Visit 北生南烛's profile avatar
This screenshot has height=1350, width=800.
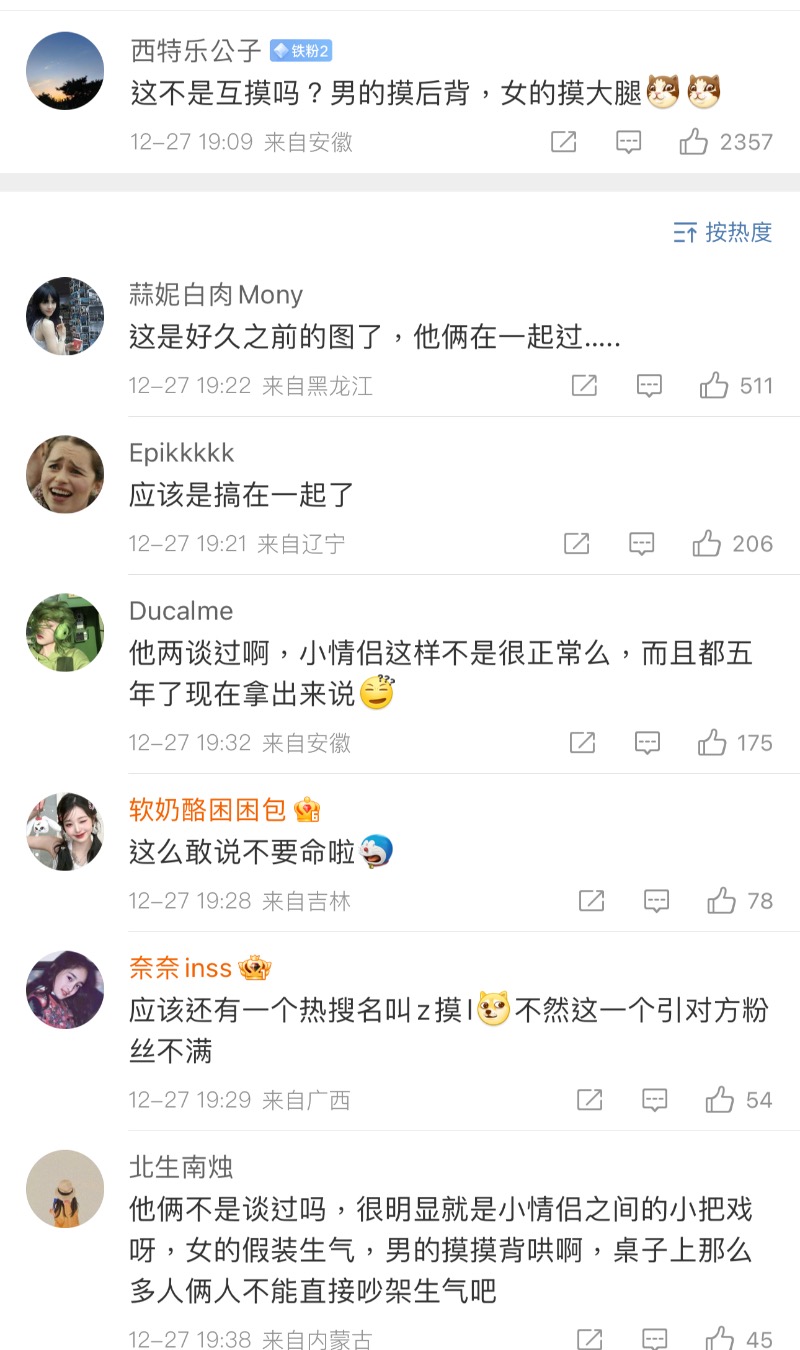tap(65, 1188)
